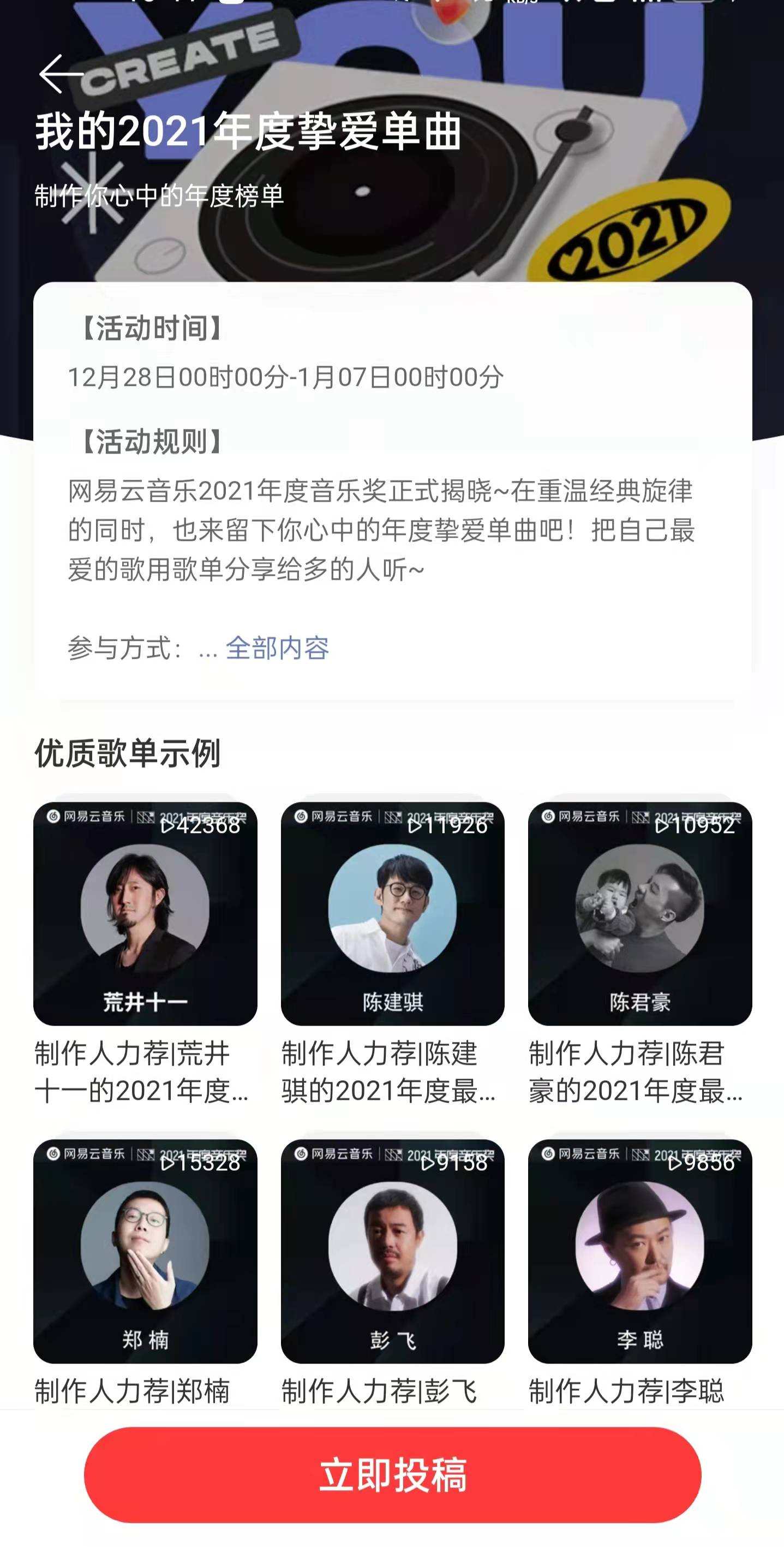
Task: Open 荒井十一's recommended playlist
Action: [145, 913]
